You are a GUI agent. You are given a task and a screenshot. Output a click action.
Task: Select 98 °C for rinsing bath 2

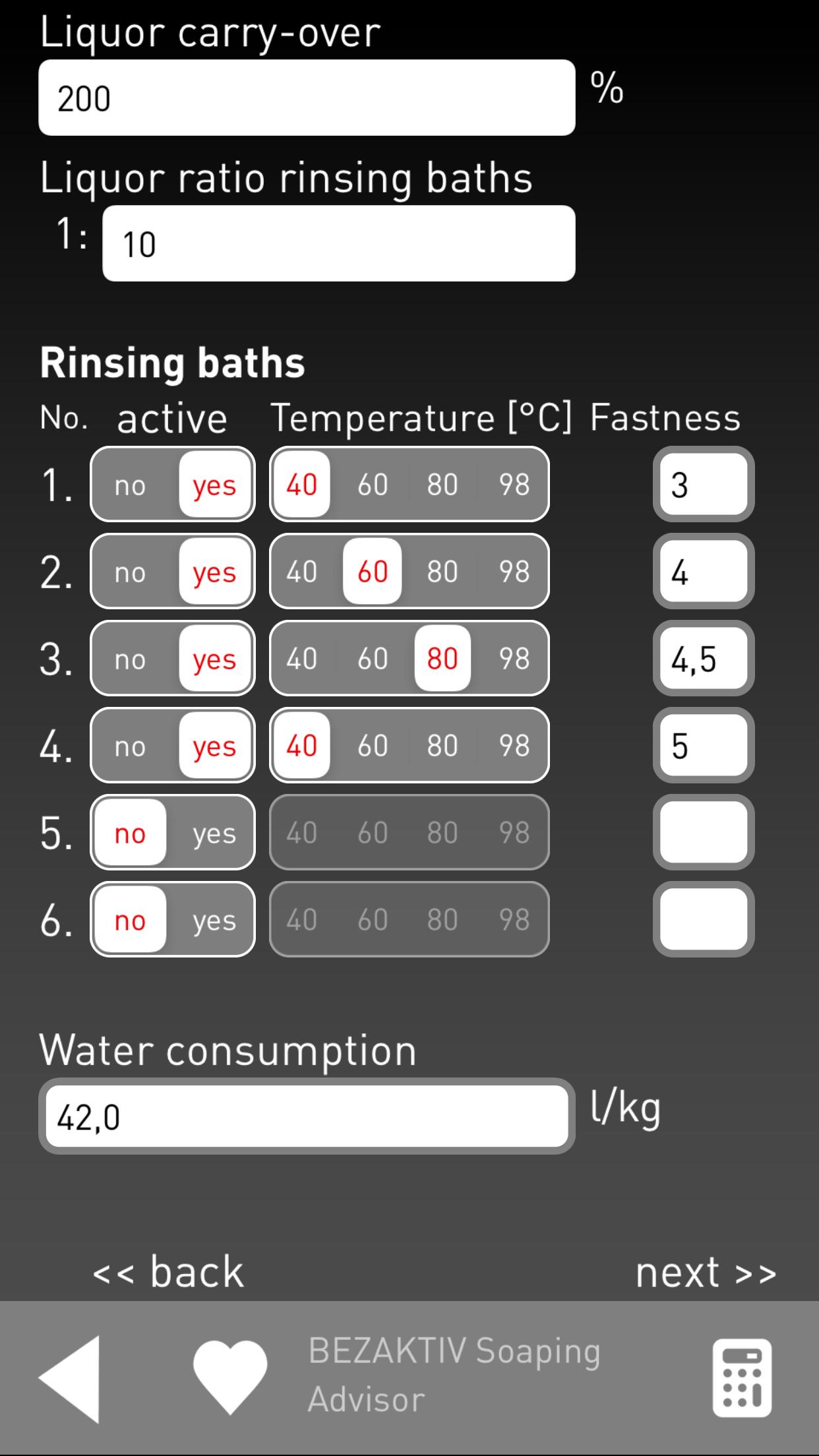(x=514, y=572)
